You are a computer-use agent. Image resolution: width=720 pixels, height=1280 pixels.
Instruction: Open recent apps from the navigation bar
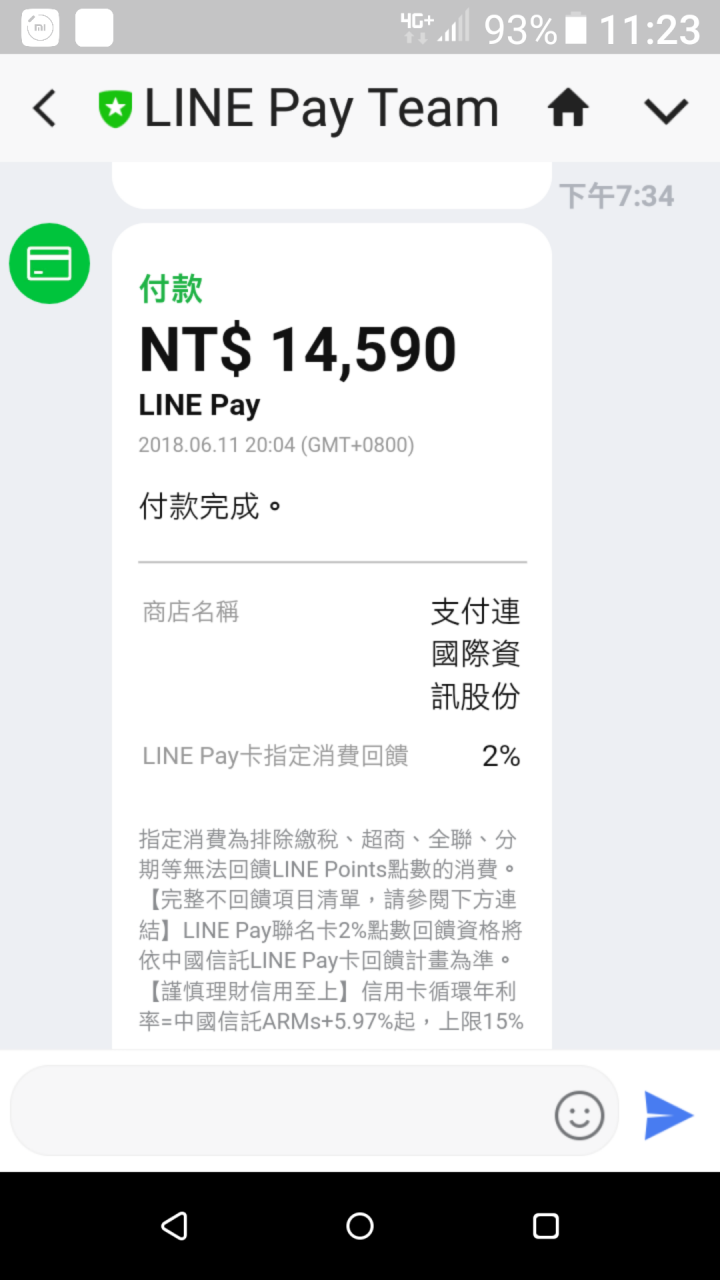[x=545, y=1226]
